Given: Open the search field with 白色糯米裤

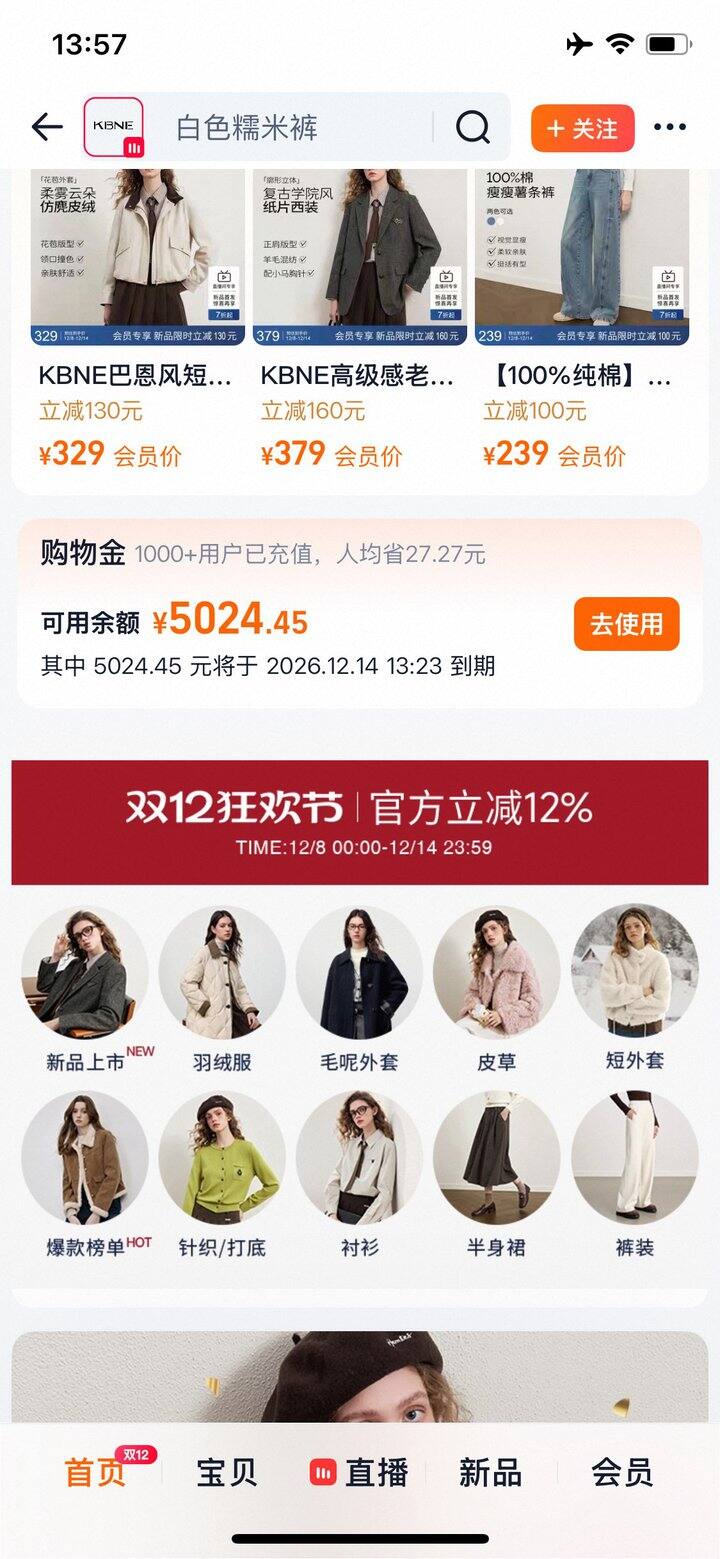Looking at the screenshot, I should tap(290, 128).
